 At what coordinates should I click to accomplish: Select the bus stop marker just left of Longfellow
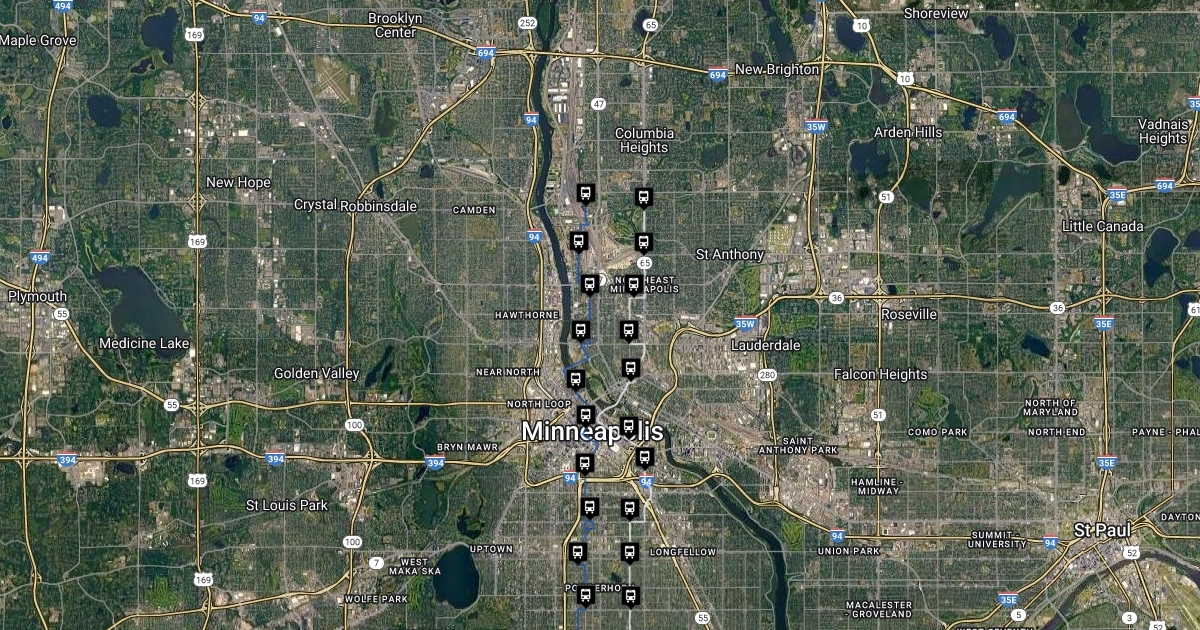[629, 551]
